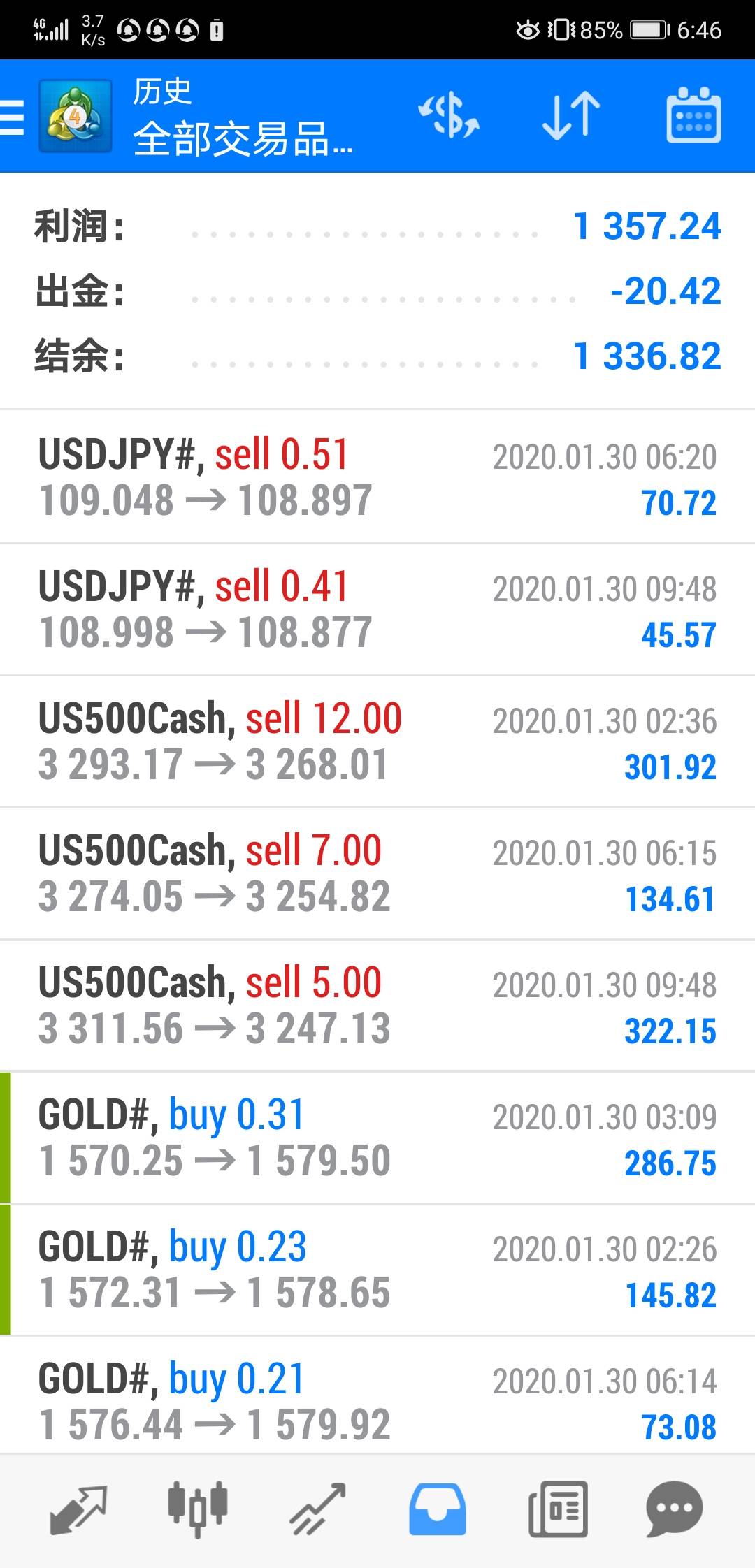View the US500Cash sell 7.00 trade
Screen dimensions: 755x1568
point(377,873)
